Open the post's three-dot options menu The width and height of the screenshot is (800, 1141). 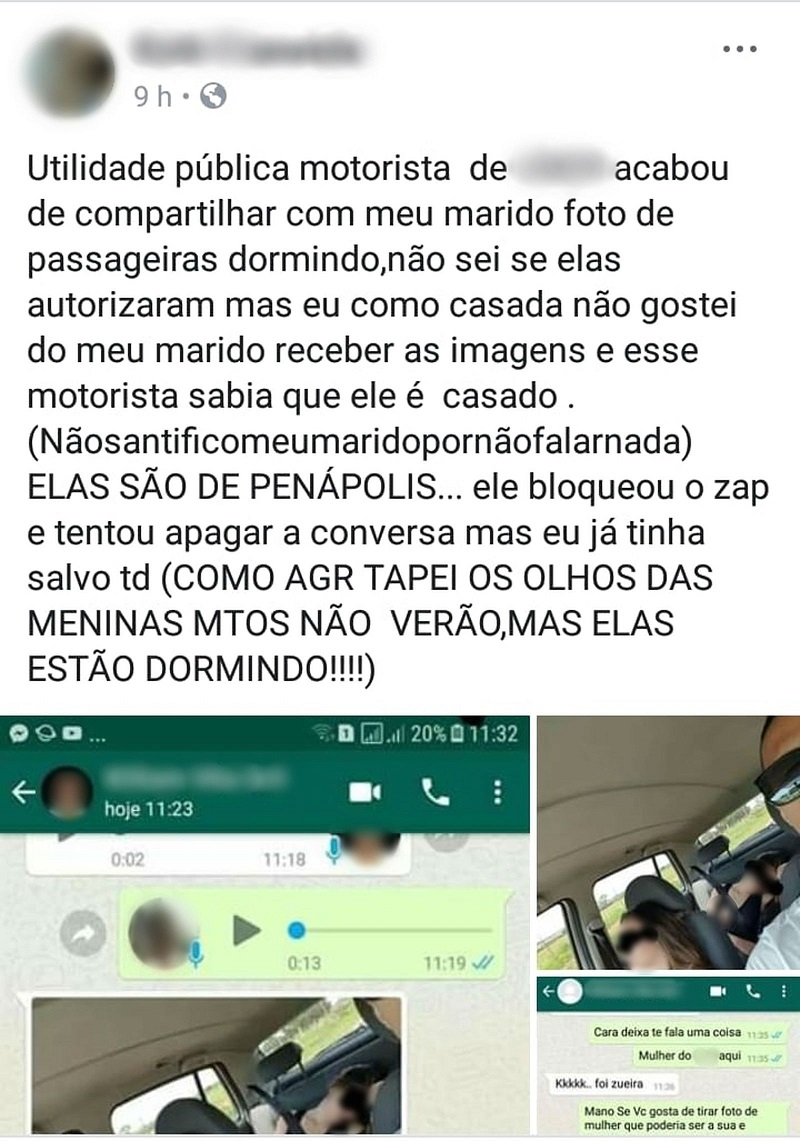(739, 49)
